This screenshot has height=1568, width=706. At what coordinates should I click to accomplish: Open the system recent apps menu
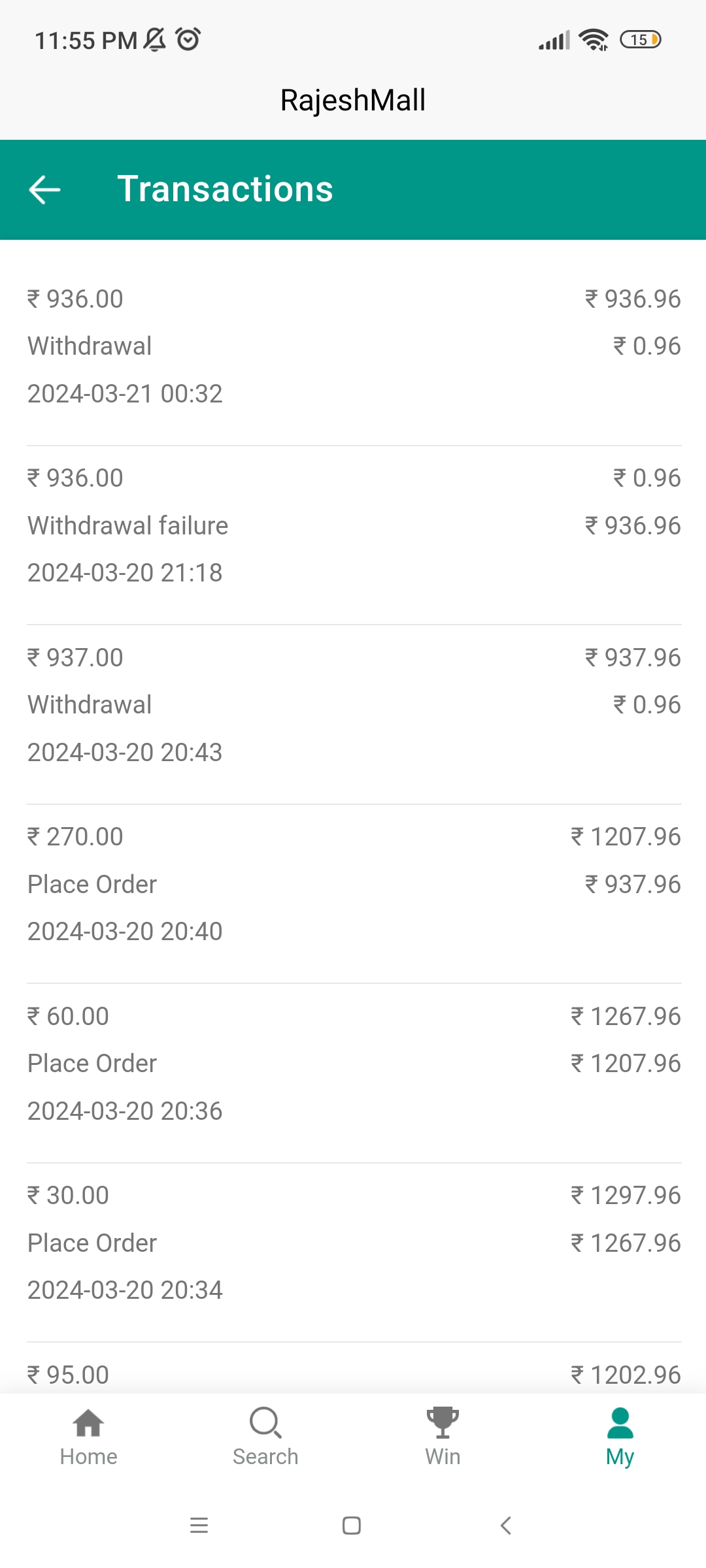tap(199, 1526)
